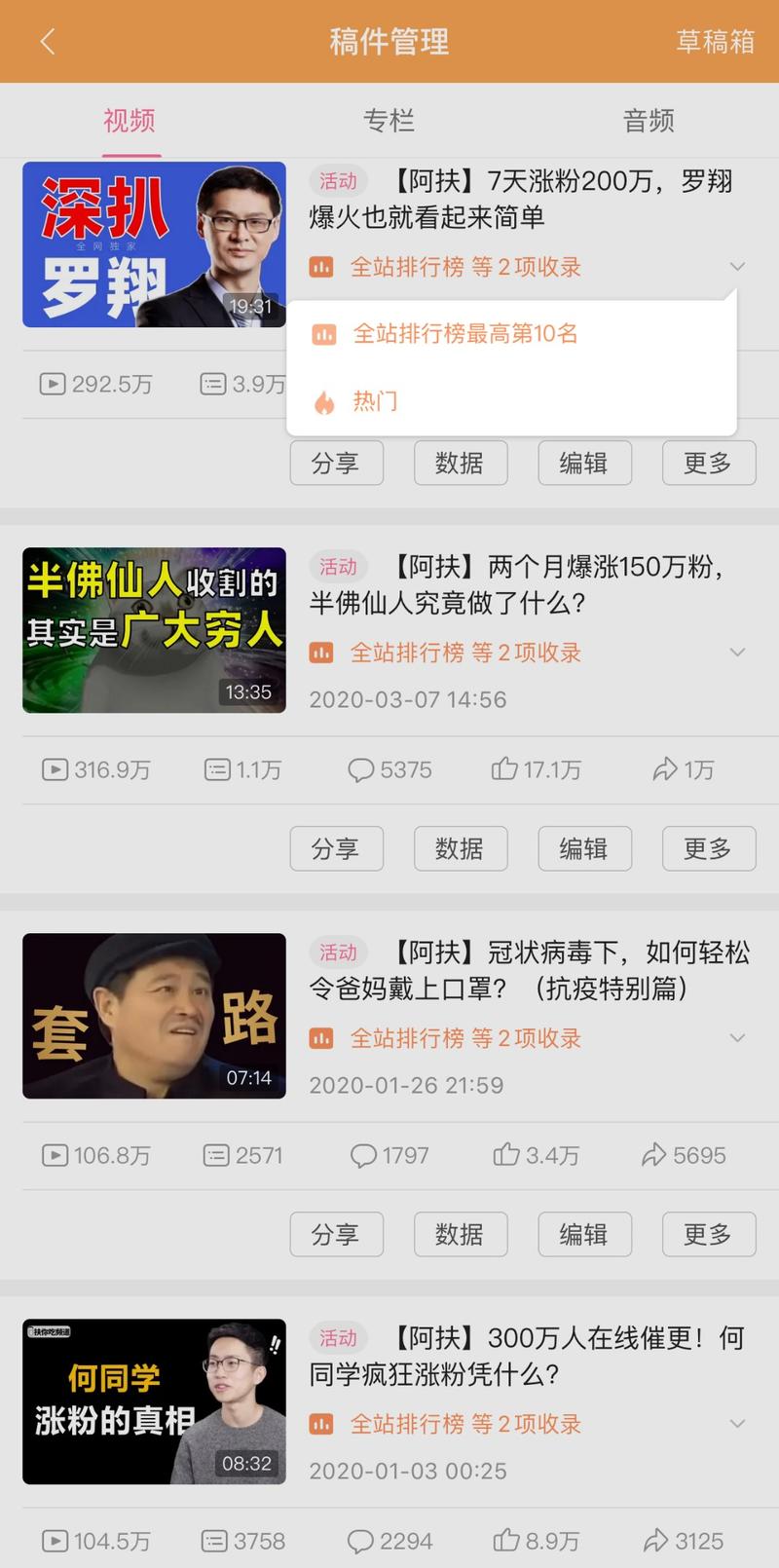This screenshot has height=1568, width=779.
Task: Click 编辑 button on the 冠状病毒 video
Action: [584, 1234]
